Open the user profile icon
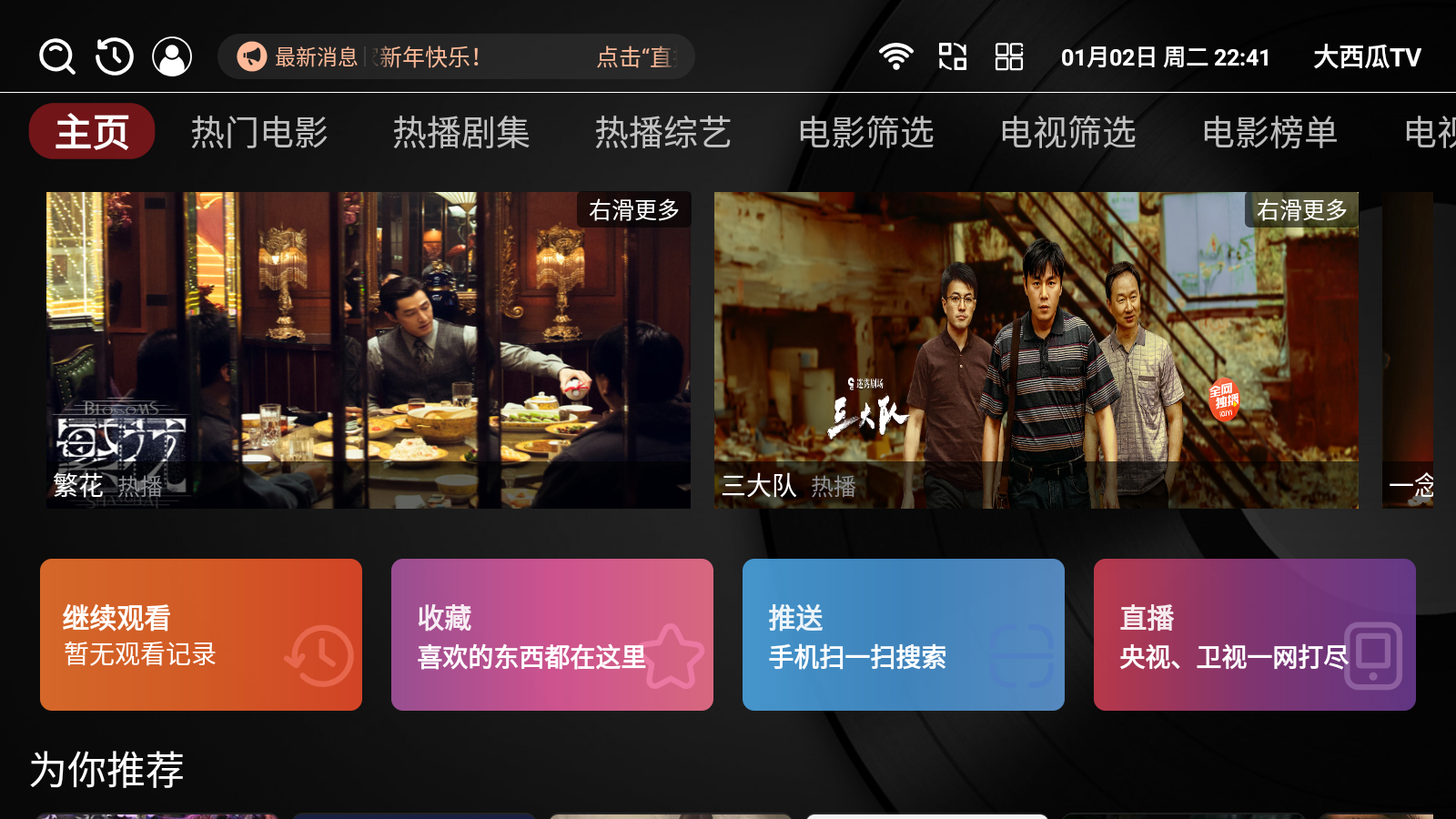The image size is (1456, 819). pyautogui.click(x=172, y=56)
